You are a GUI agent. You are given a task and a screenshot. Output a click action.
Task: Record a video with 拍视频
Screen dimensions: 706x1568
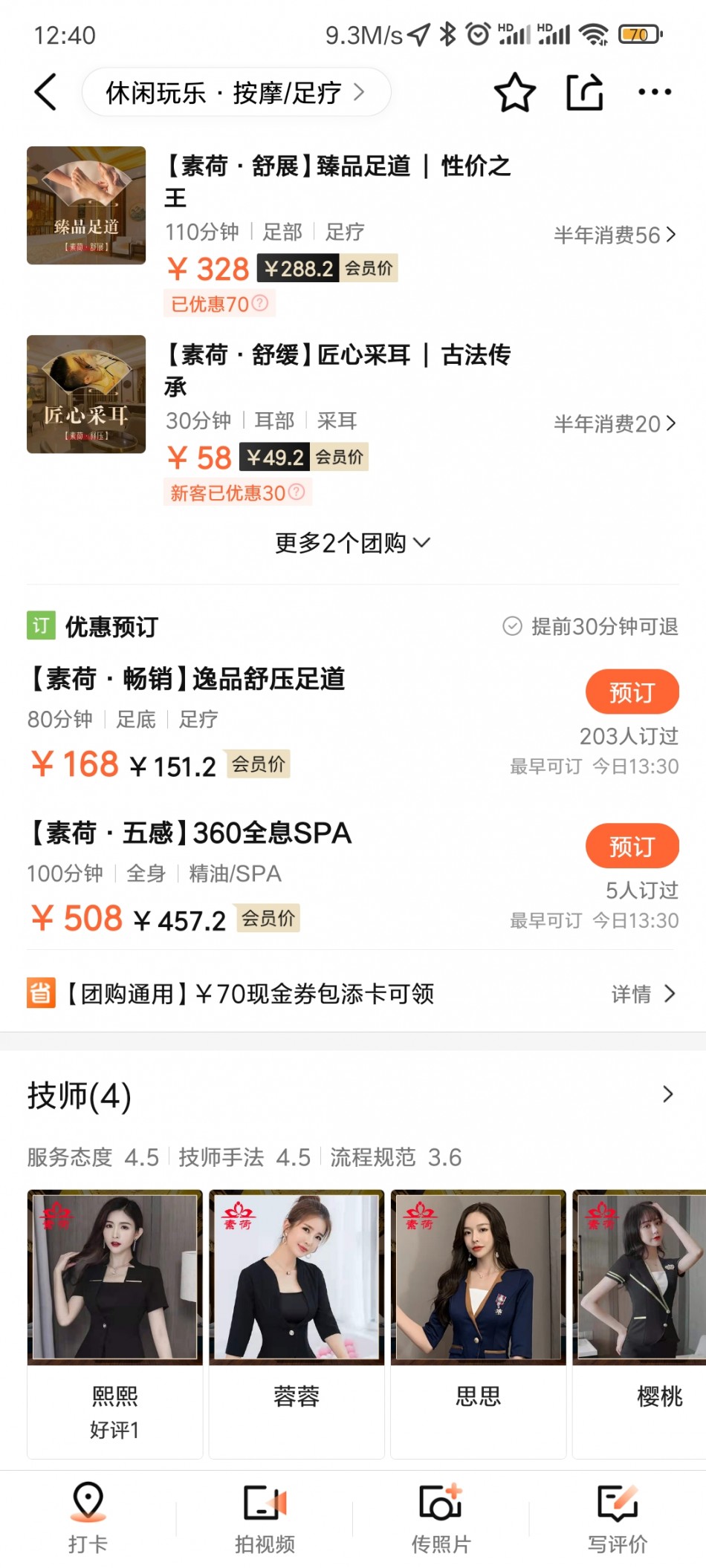point(265,1517)
